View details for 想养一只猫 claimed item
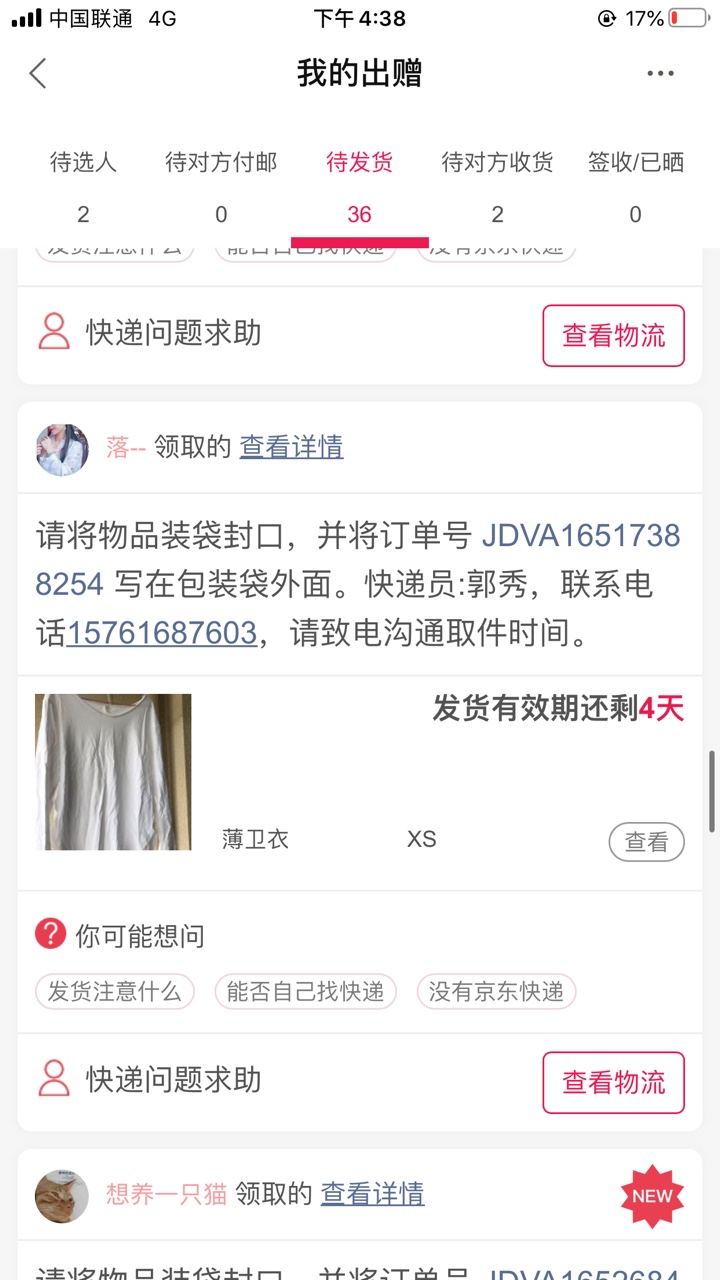720x1280 pixels. 372,1193
